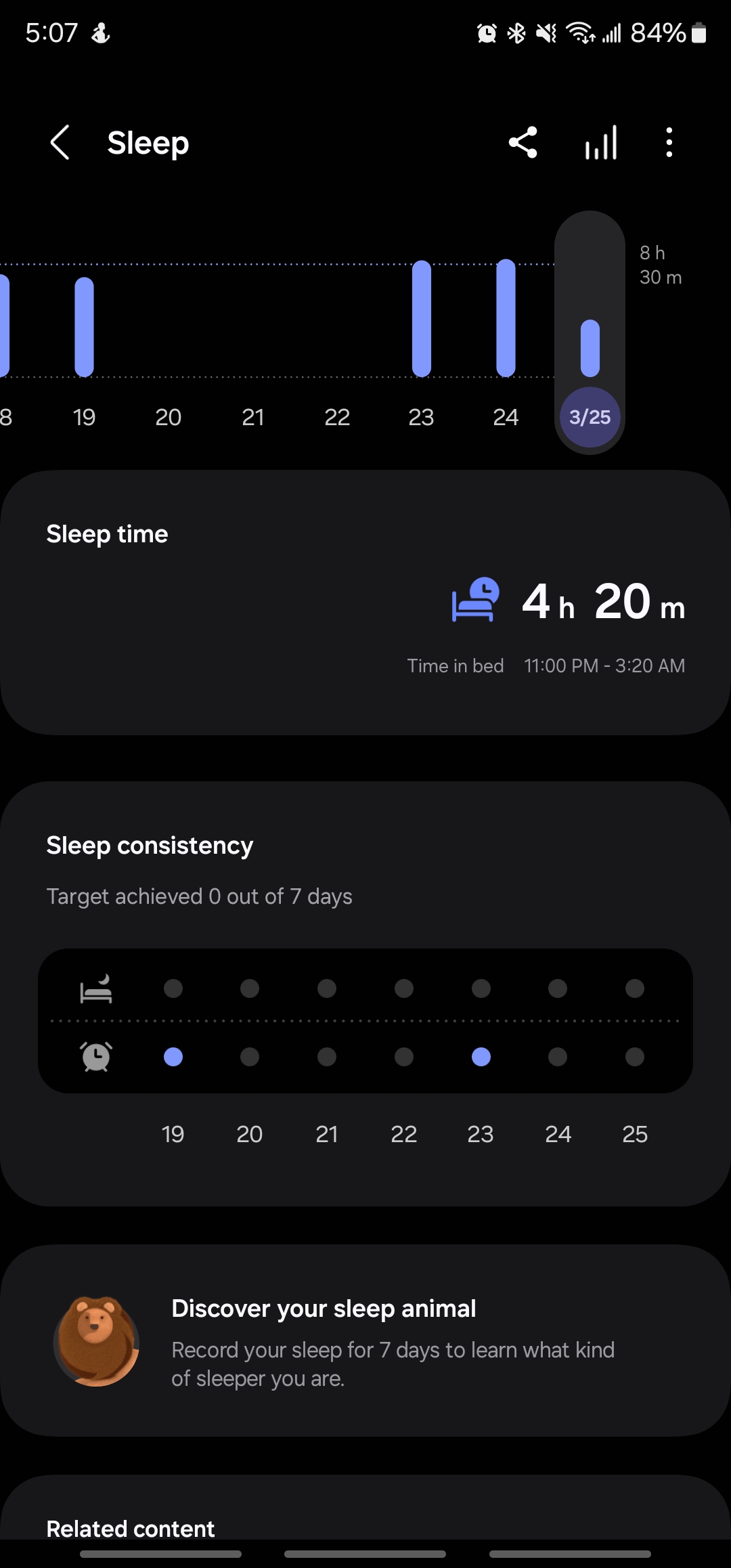Open sleep trends chart view
The width and height of the screenshot is (731, 1568).
[601, 143]
